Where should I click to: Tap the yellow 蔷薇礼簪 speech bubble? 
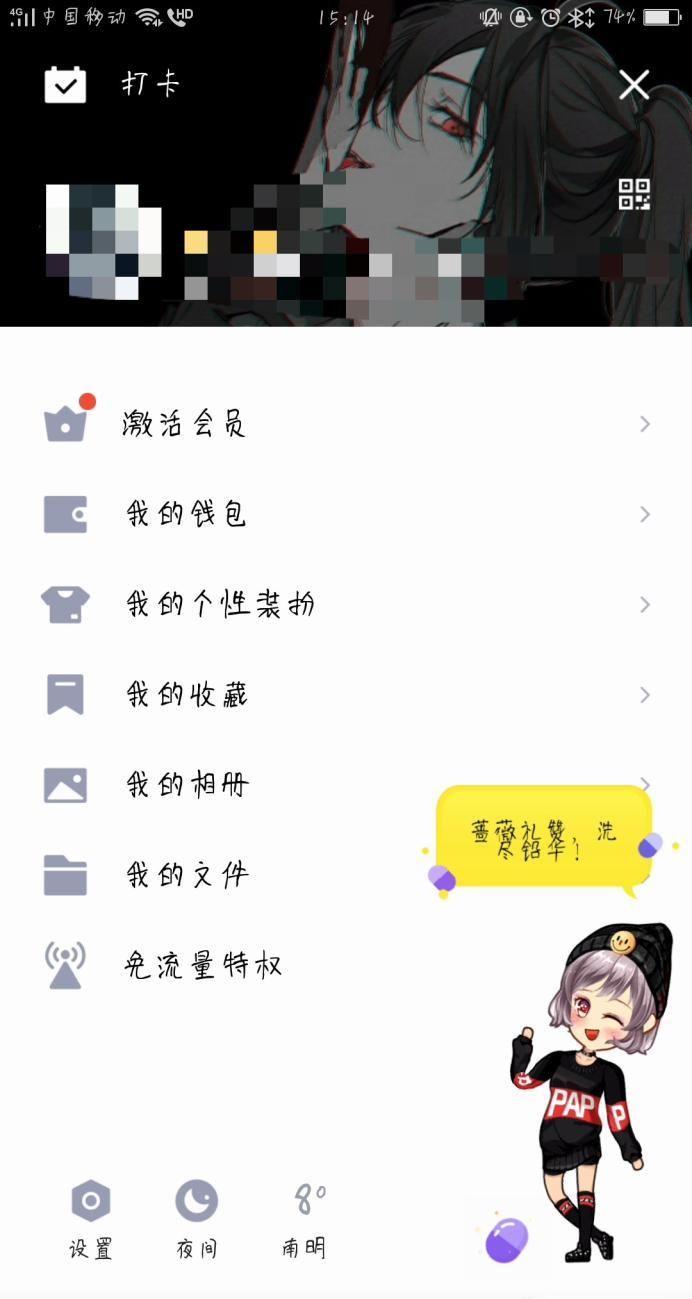544,838
